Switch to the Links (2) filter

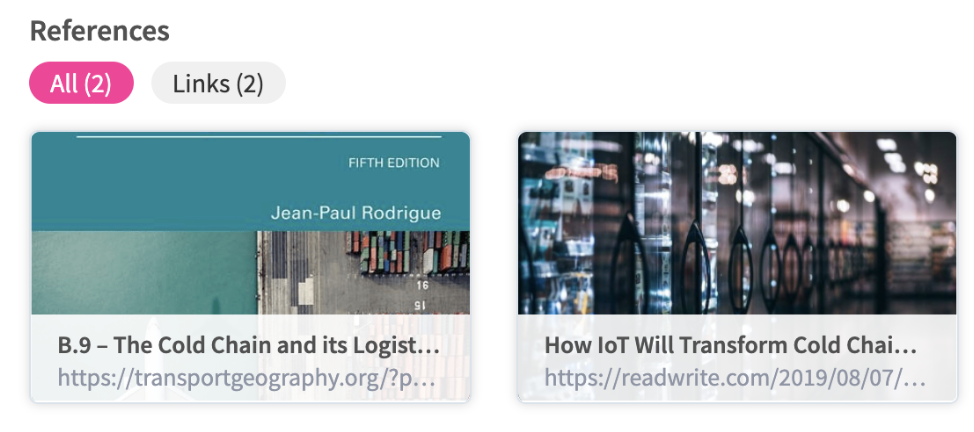click(x=218, y=83)
